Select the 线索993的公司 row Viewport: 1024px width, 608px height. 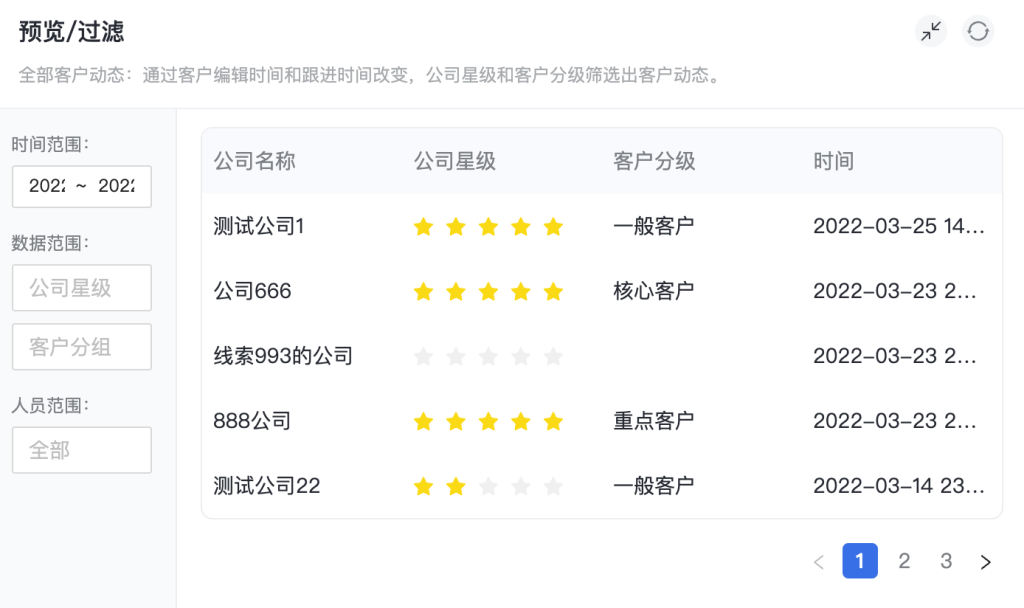(283, 356)
